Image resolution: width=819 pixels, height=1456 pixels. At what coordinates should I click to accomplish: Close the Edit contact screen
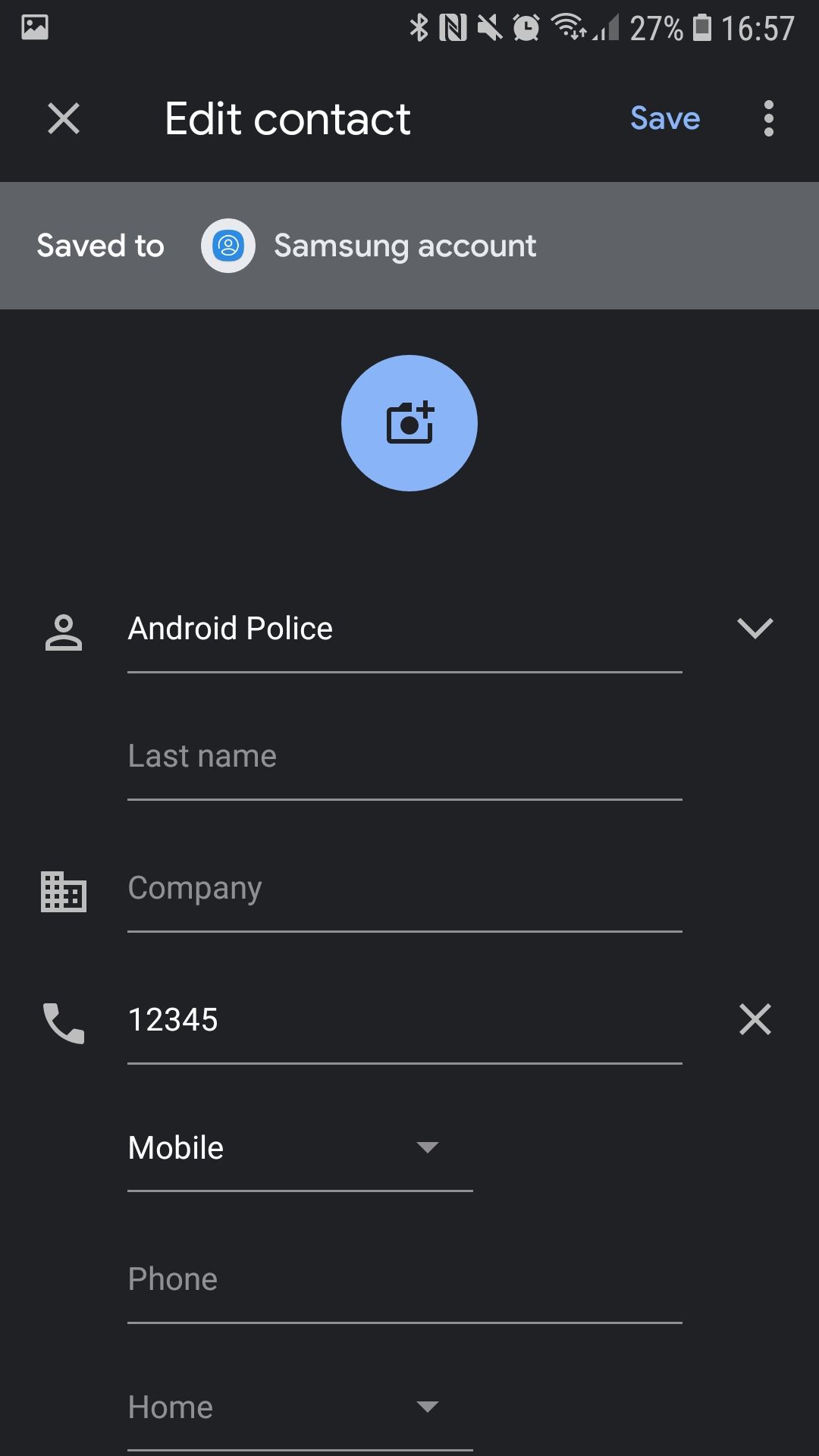pyautogui.click(x=64, y=118)
